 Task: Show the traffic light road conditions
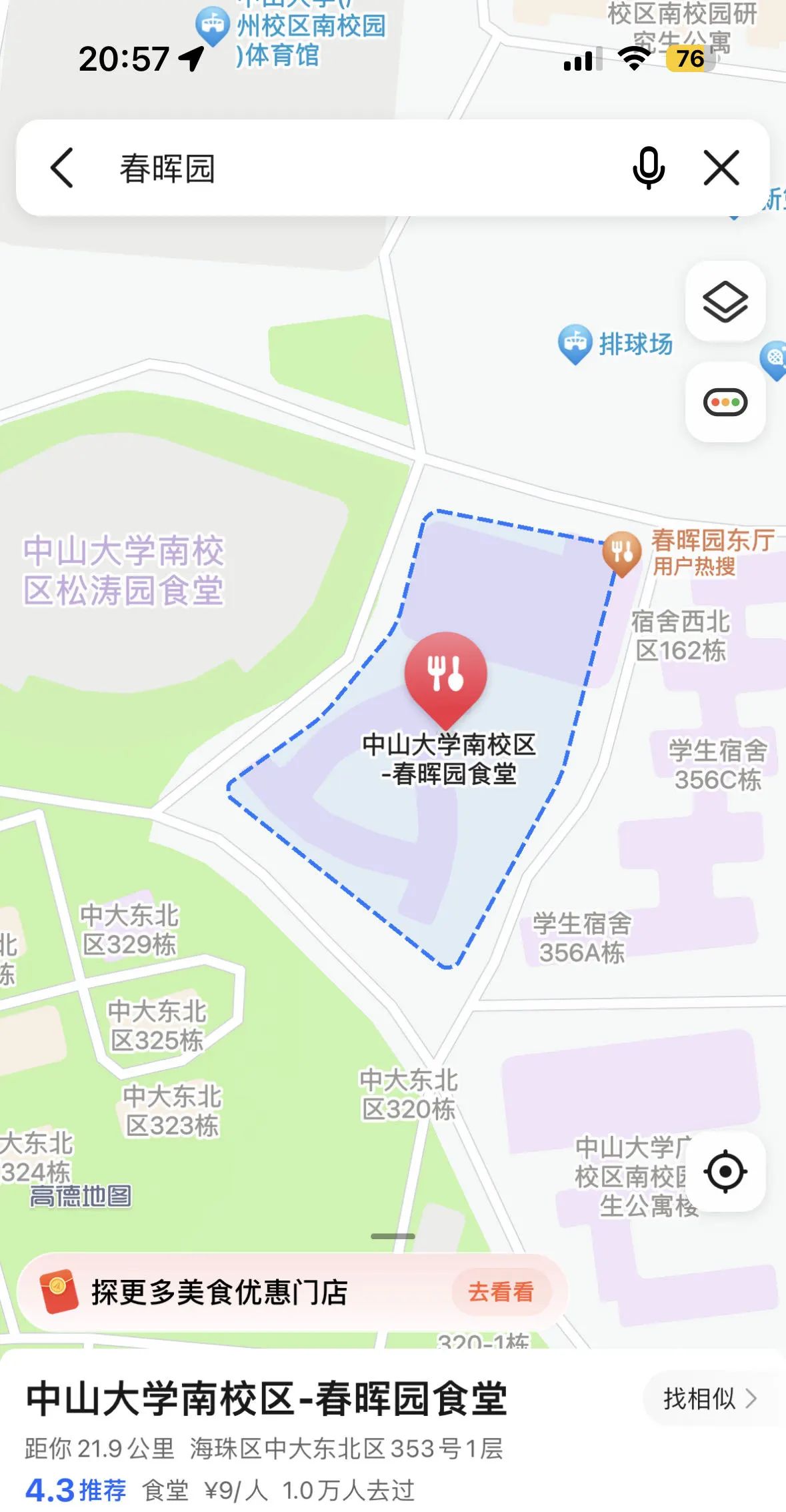725,402
